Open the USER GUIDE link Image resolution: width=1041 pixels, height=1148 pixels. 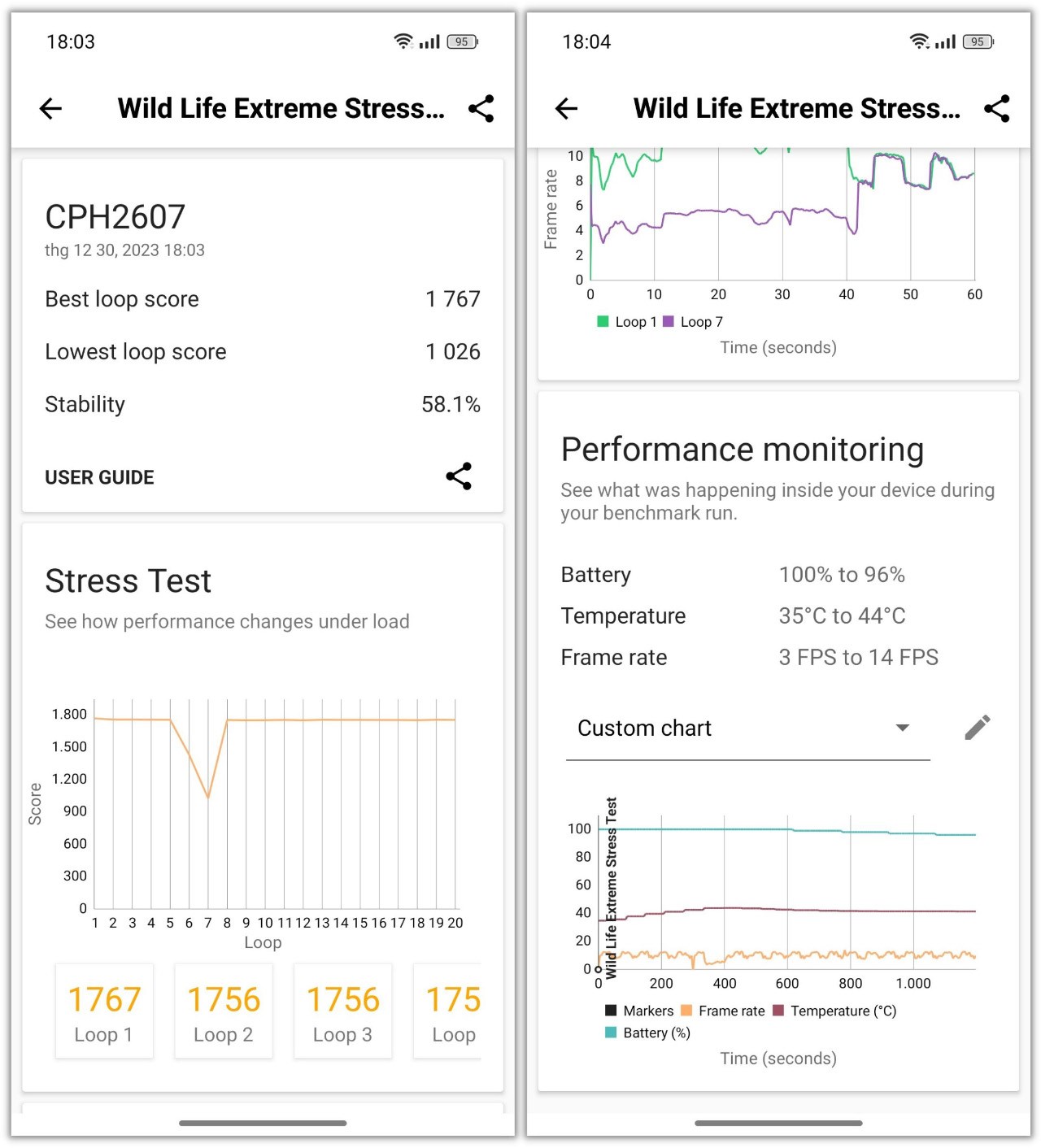pos(99,477)
